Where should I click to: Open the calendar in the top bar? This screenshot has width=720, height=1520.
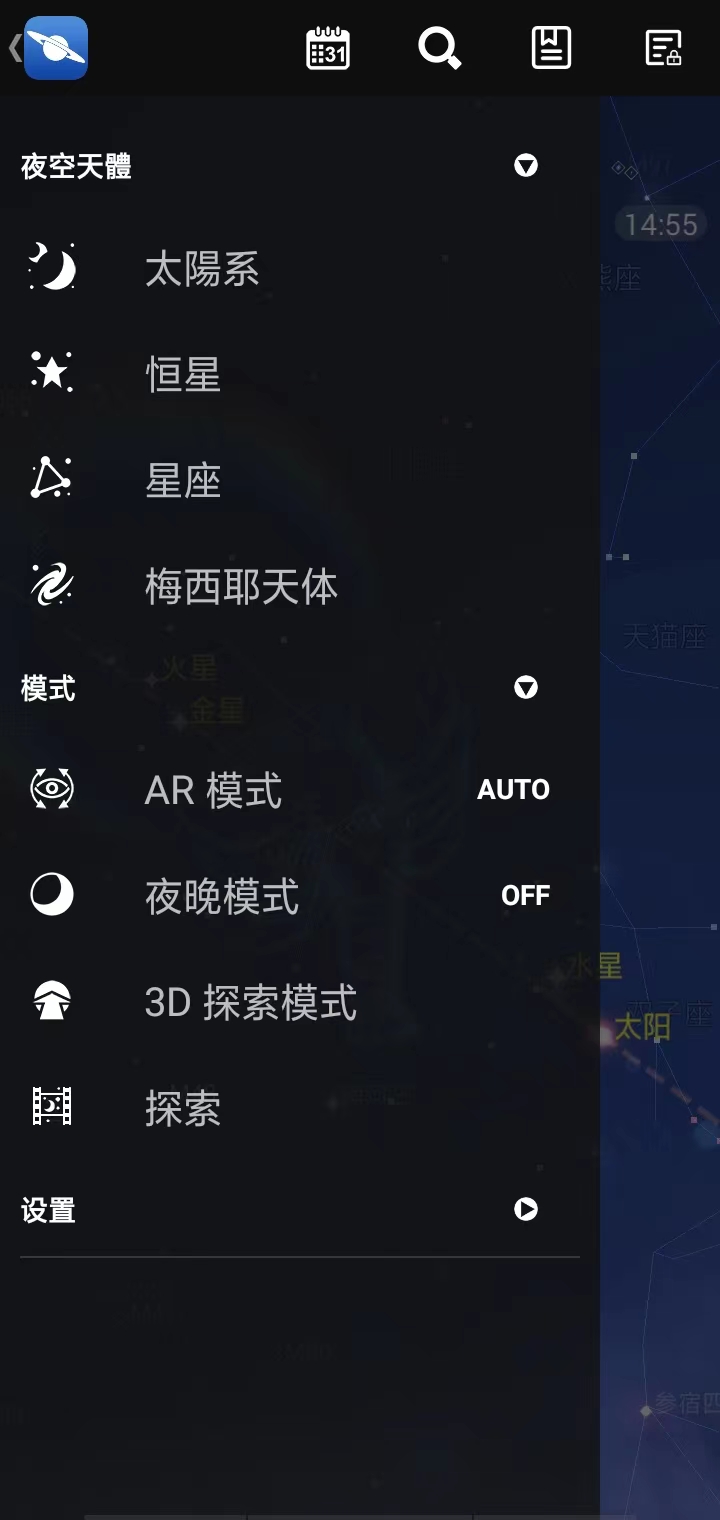(x=327, y=48)
